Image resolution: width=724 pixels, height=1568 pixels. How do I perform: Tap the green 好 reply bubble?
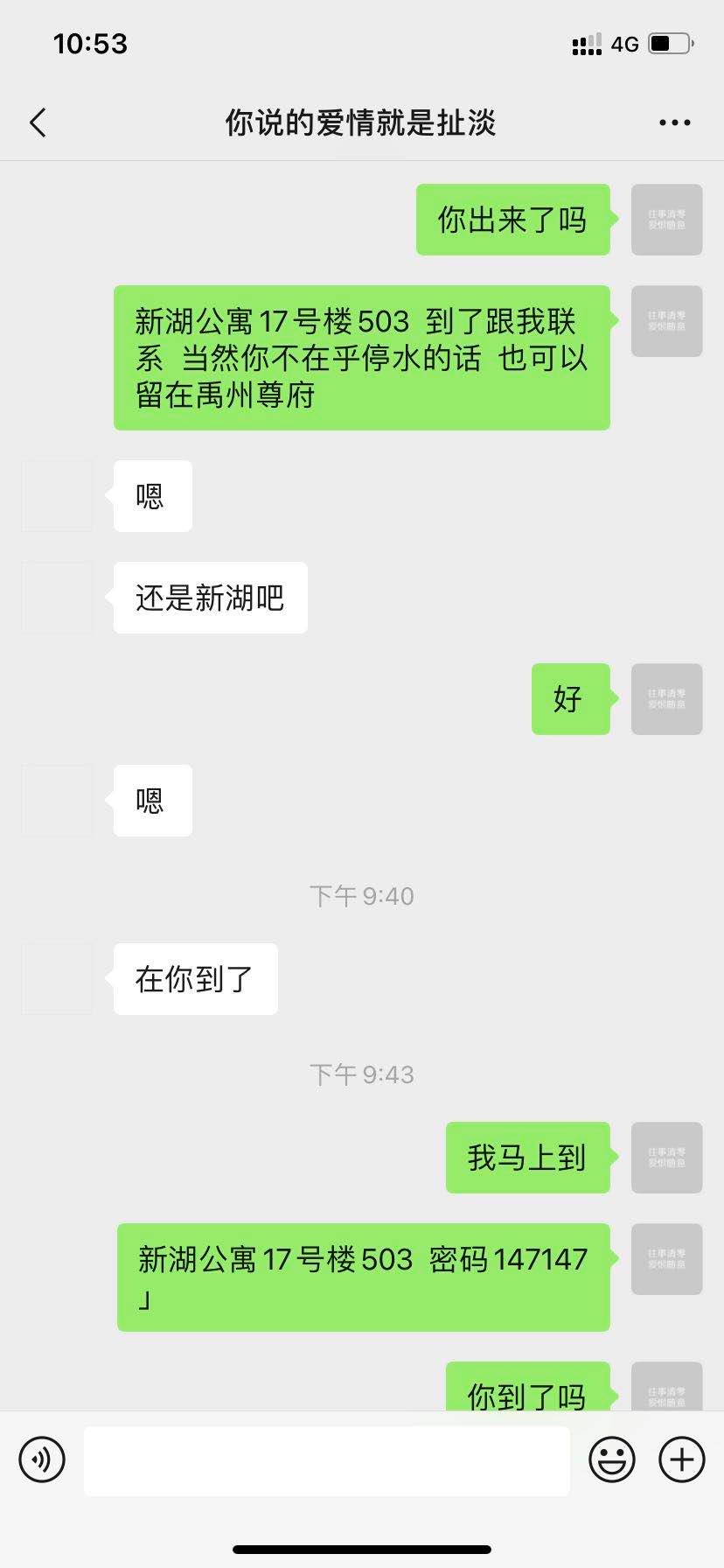[569, 699]
